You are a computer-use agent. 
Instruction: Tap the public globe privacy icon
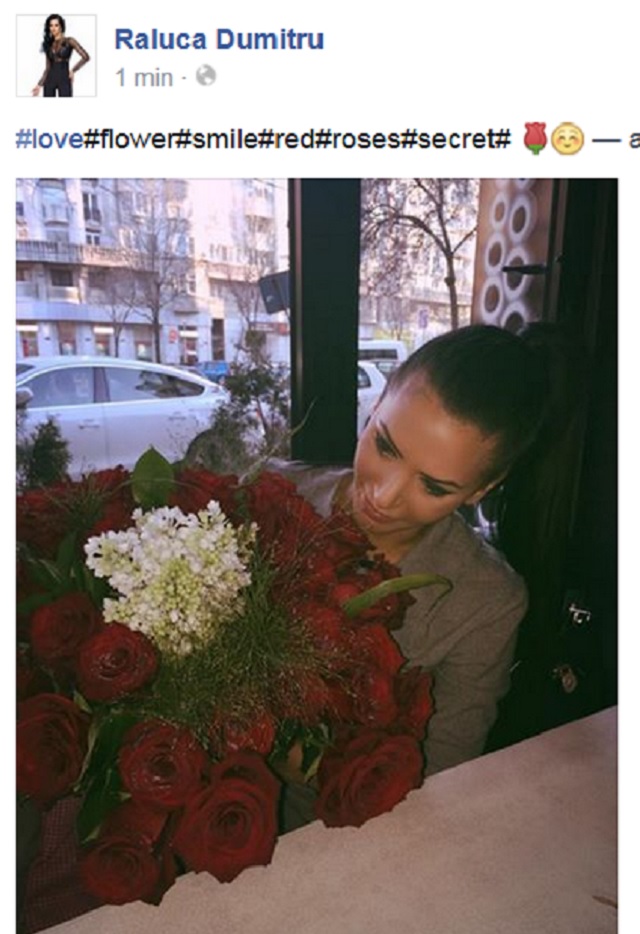(x=205, y=76)
